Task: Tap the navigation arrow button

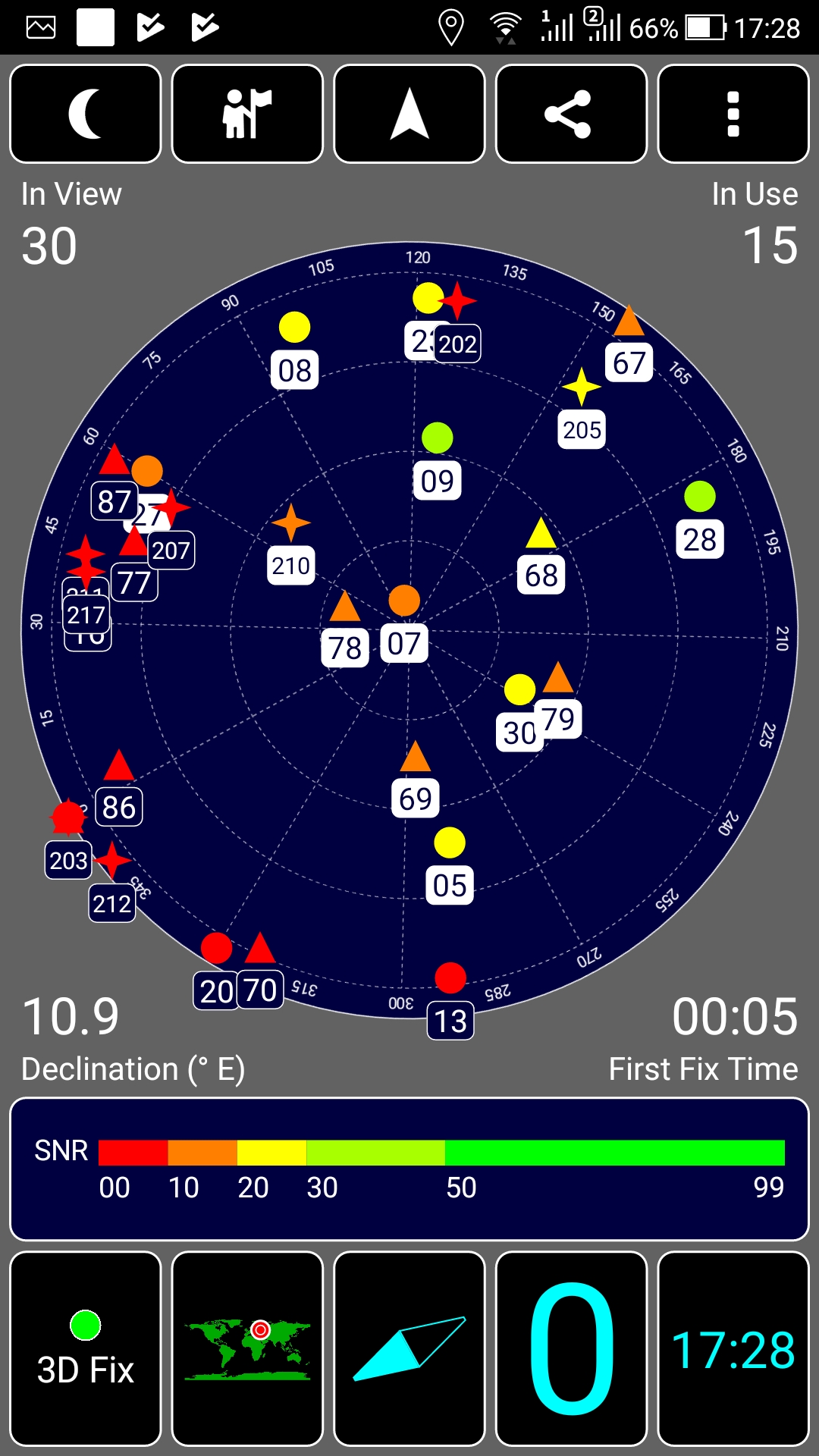Action: (x=409, y=114)
